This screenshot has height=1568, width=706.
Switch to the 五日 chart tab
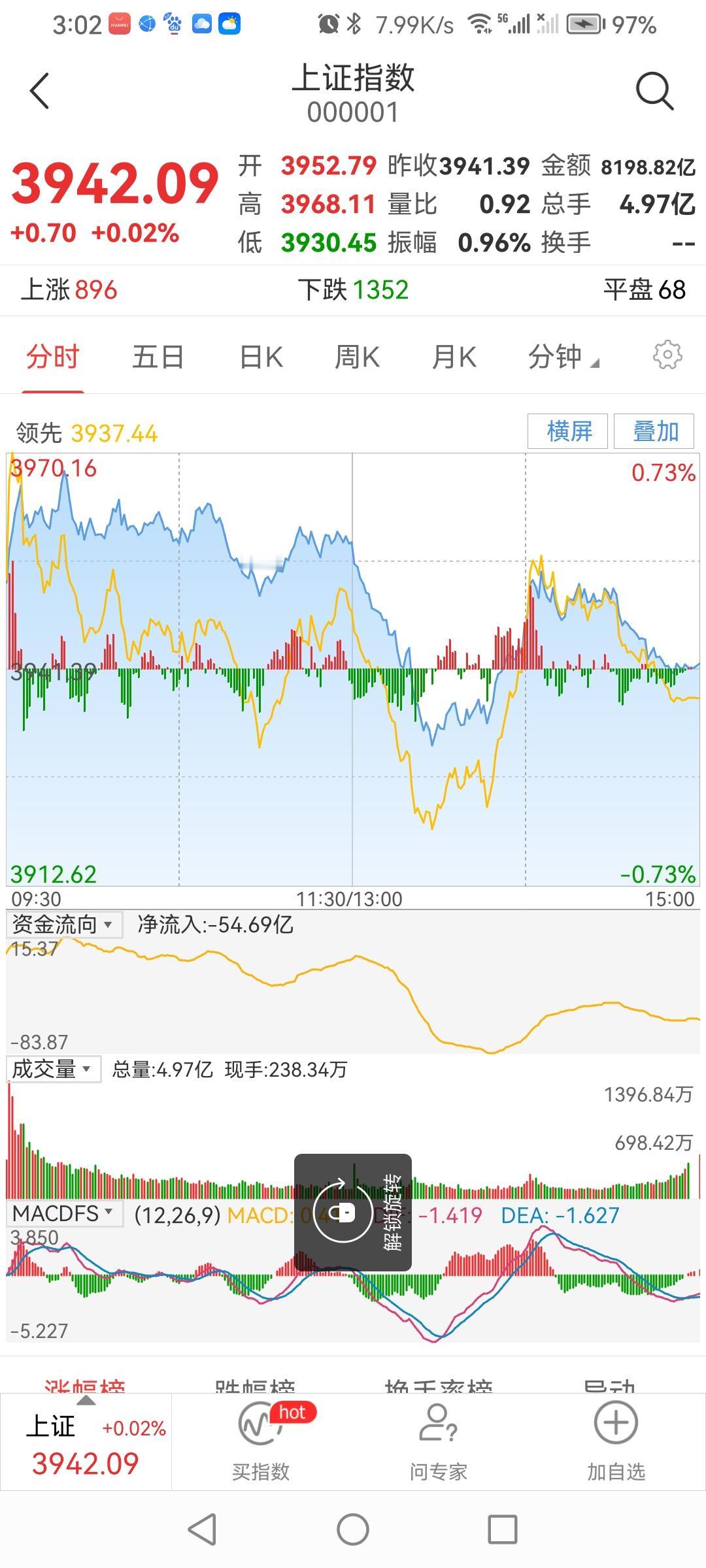click(x=158, y=357)
